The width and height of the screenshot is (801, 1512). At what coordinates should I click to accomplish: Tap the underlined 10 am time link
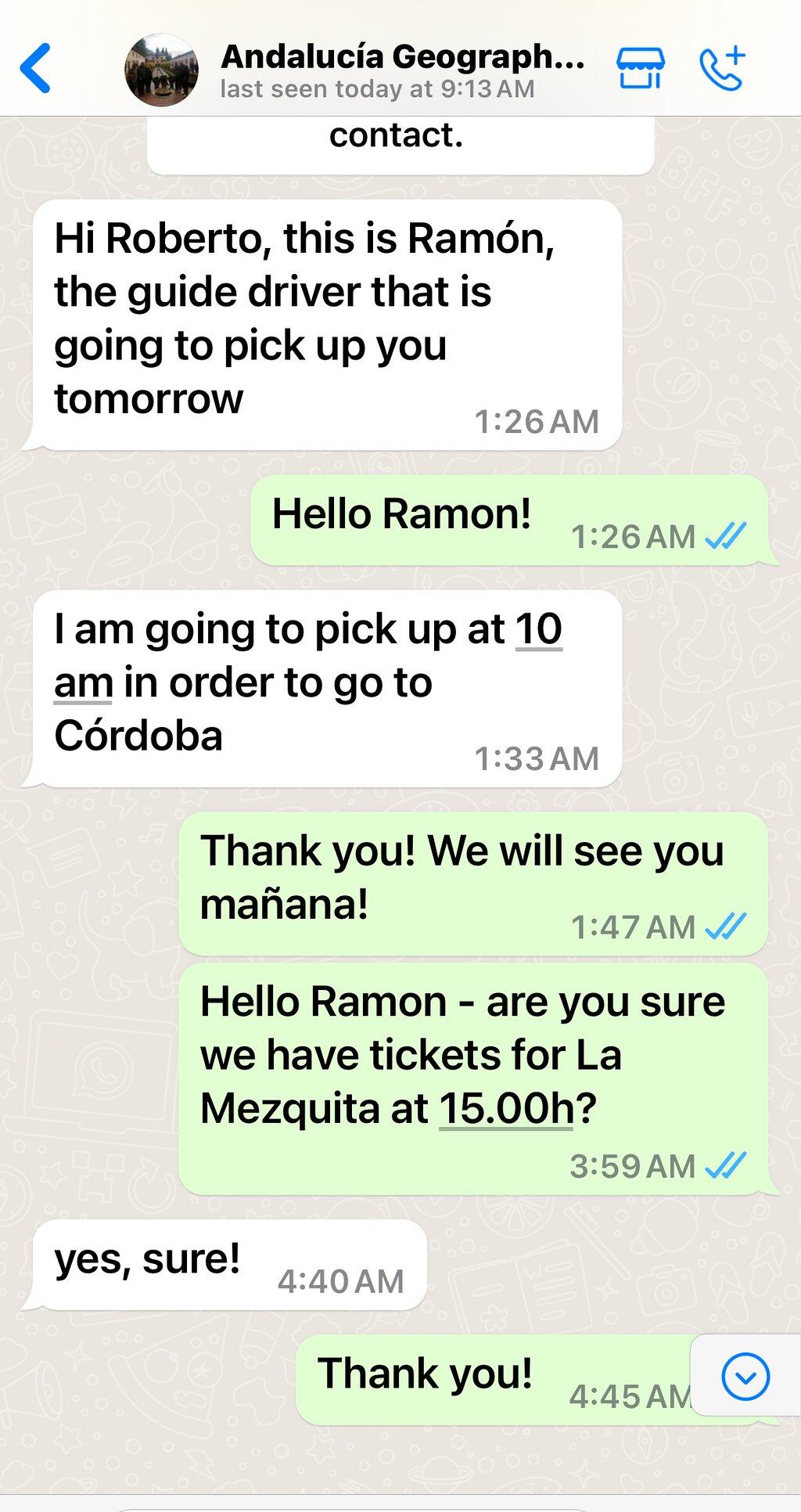pos(308,656)
